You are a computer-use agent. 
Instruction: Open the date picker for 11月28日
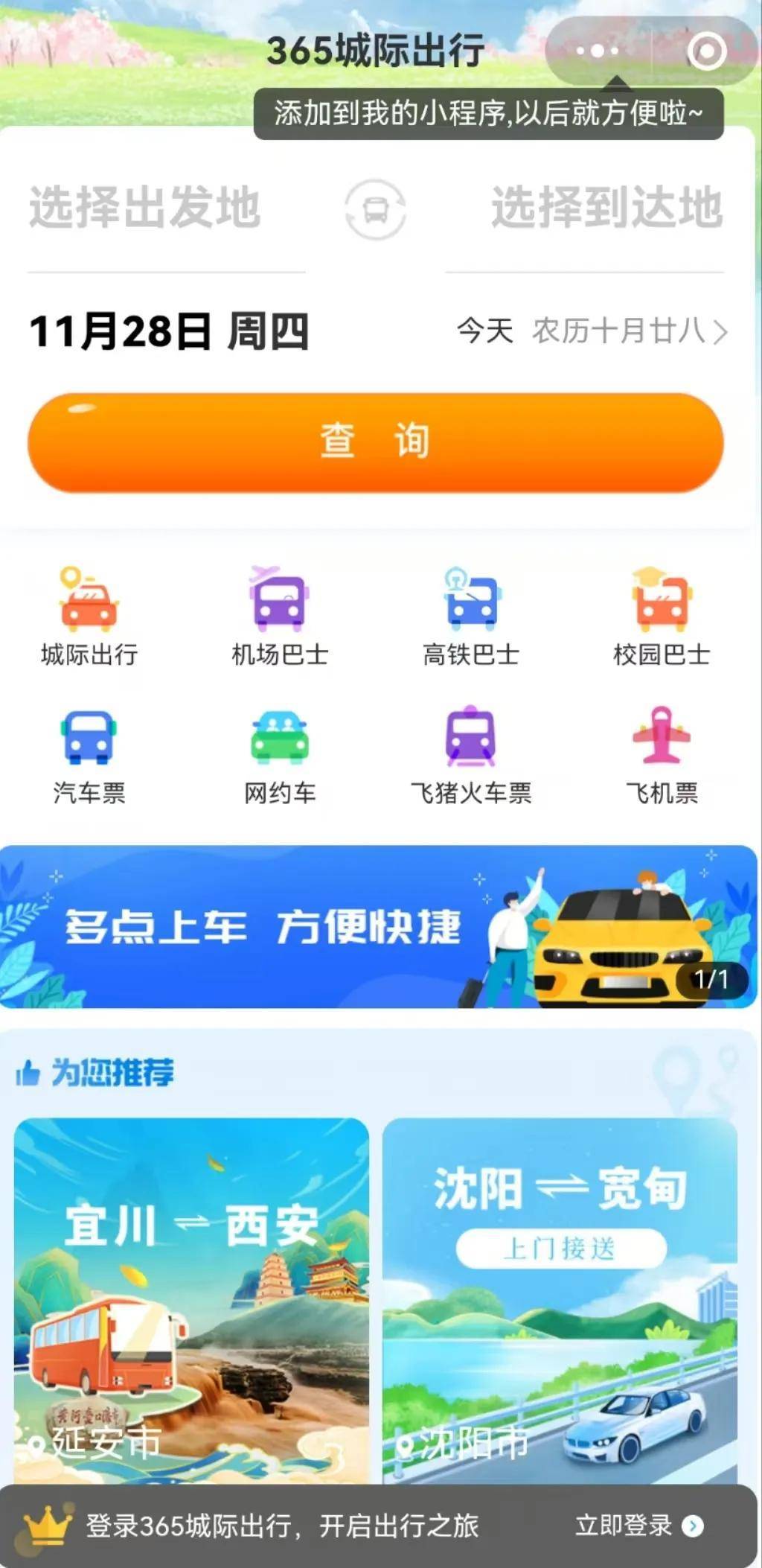tap(169, 331)
